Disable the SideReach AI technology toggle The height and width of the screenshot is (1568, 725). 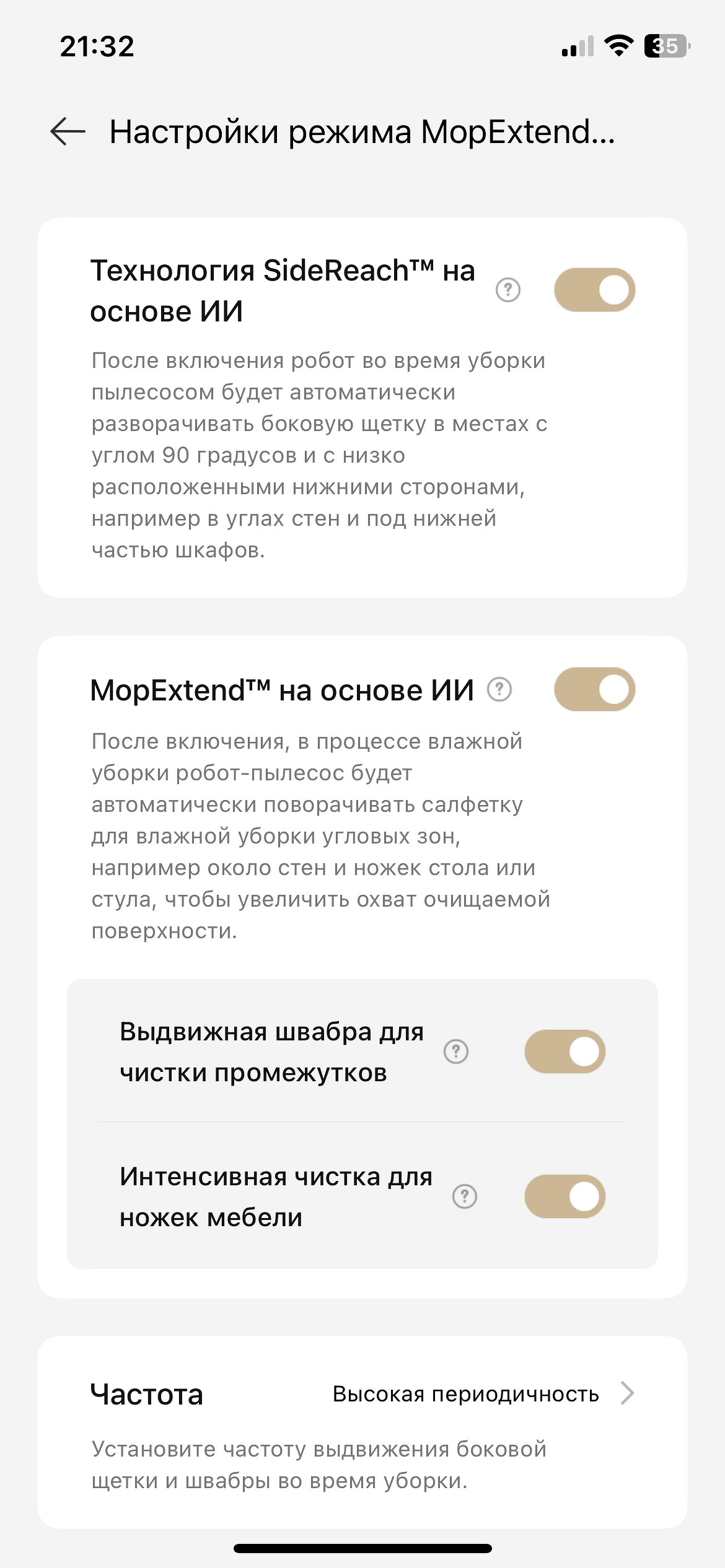coord(594,290)
